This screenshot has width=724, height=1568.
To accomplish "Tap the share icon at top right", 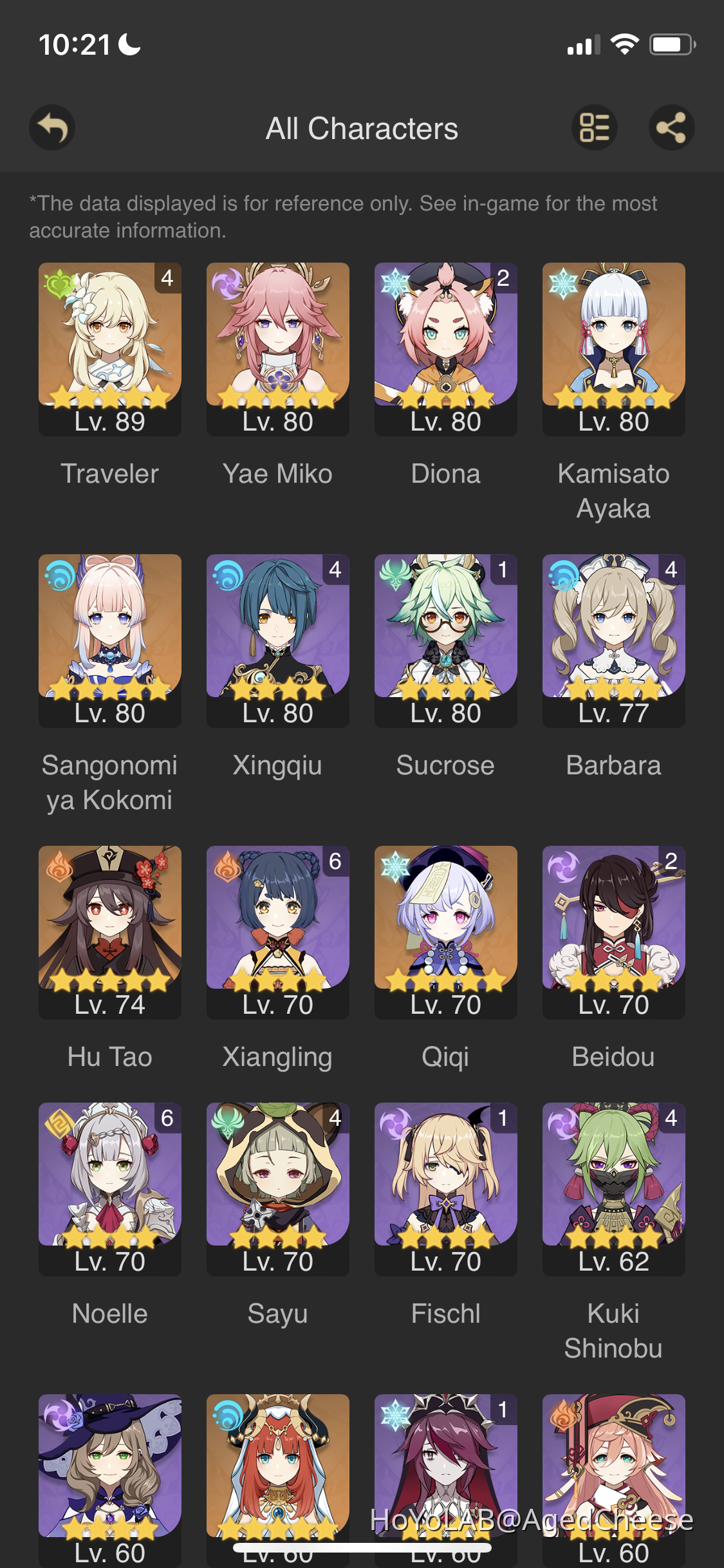I will tap(672, 127).
